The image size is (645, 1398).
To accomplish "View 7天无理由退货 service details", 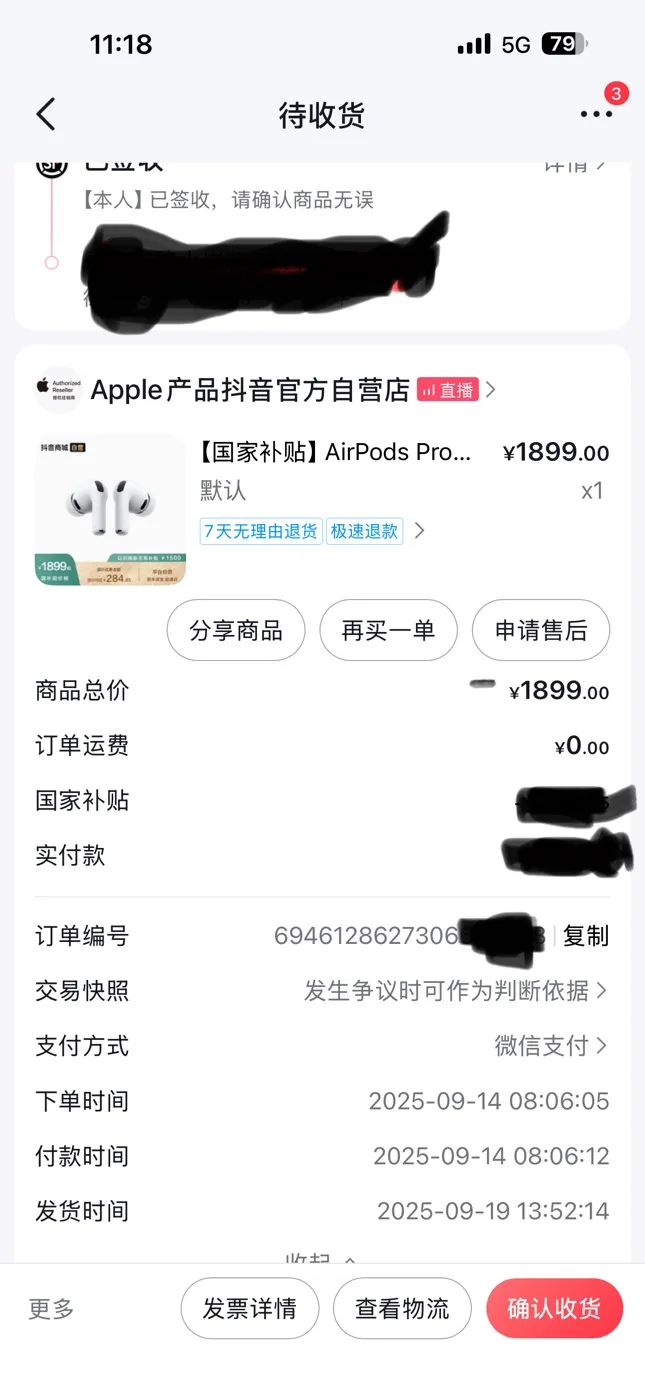I will point(261,531).
